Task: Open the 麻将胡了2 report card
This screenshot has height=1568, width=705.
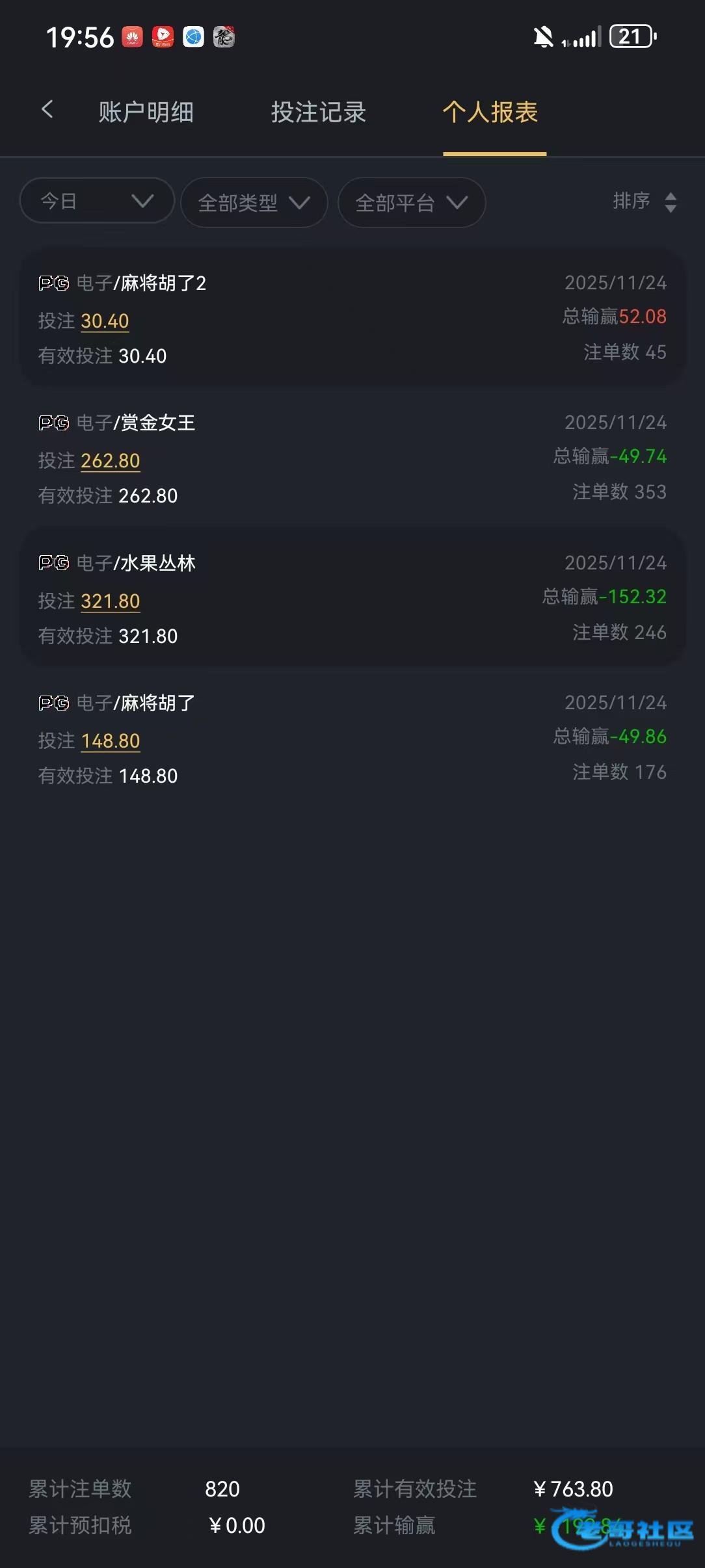Action: (x=352, y=319)
